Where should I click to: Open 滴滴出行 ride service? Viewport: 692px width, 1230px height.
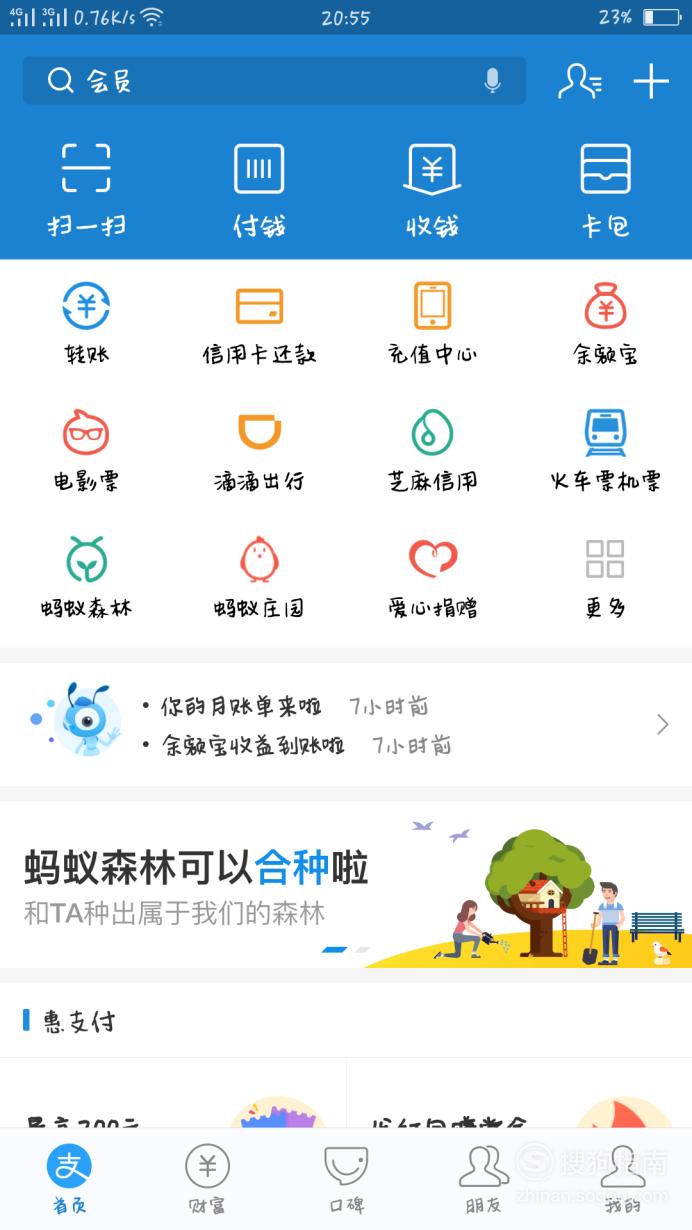click(x=259, y=450)
